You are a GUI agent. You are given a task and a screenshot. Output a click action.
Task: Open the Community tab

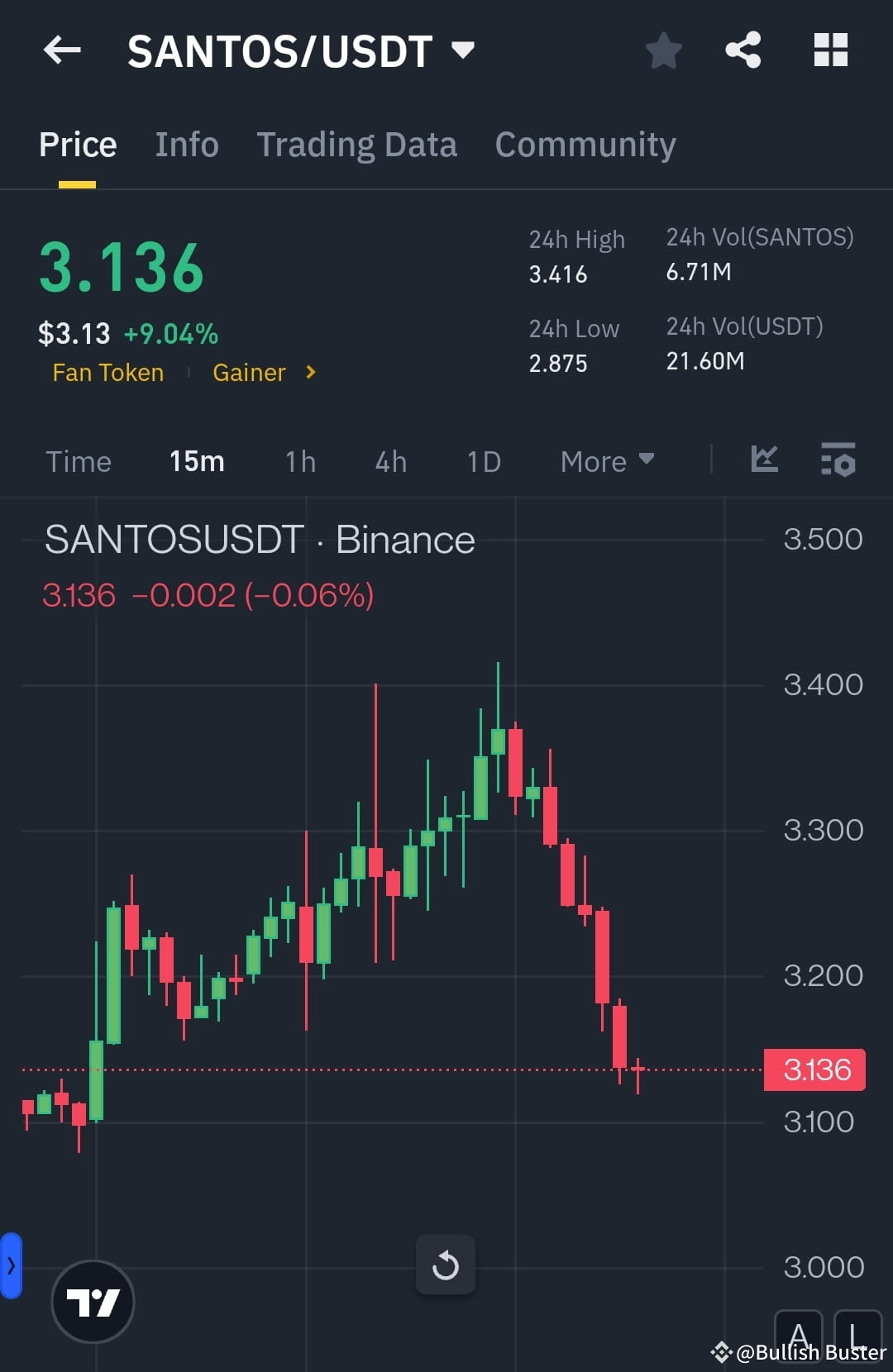(x=585, y=143)
